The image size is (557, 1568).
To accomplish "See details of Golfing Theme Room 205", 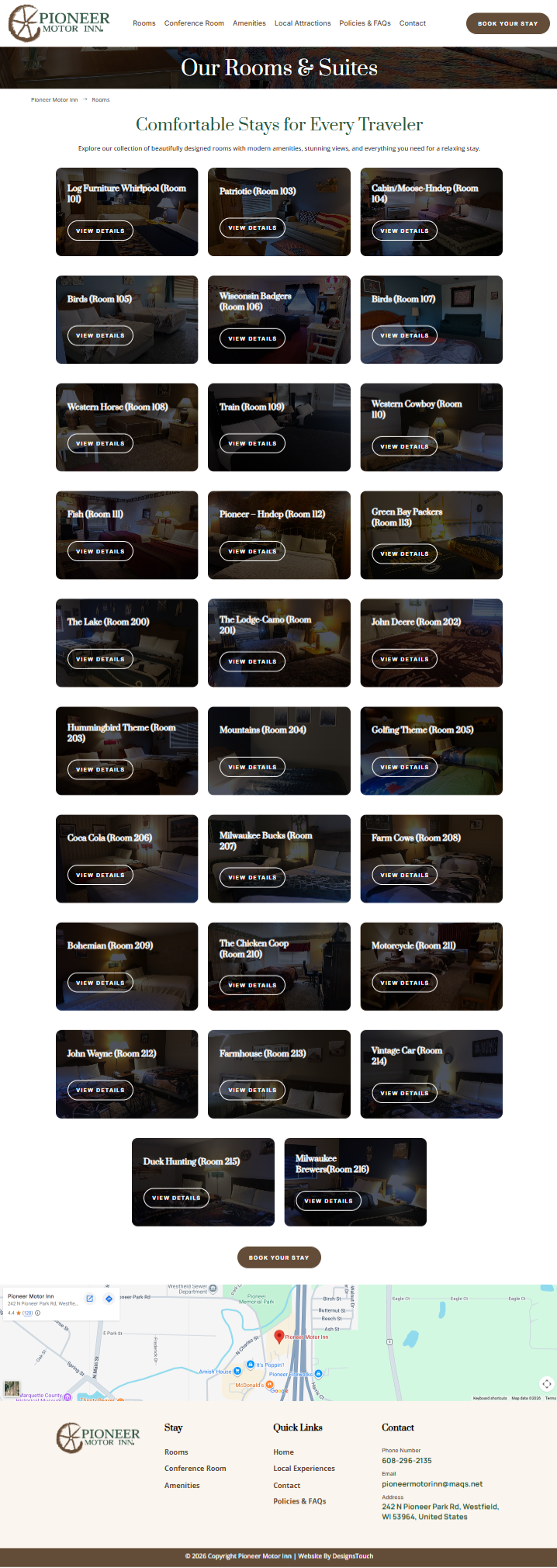I will pos(404,767).
